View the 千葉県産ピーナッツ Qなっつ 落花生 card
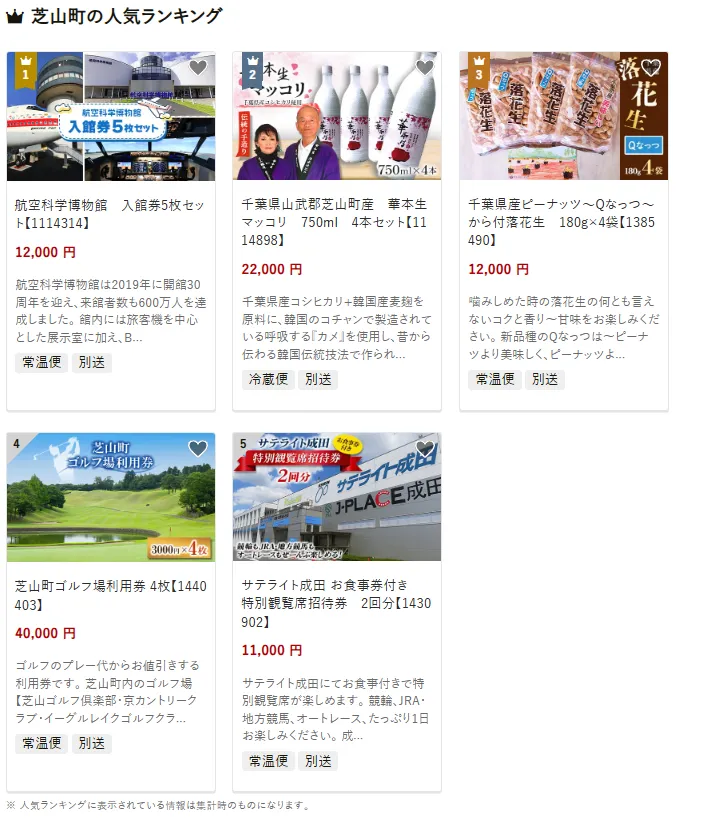Viewport: 703px width, 828px height. pos(563,221)
